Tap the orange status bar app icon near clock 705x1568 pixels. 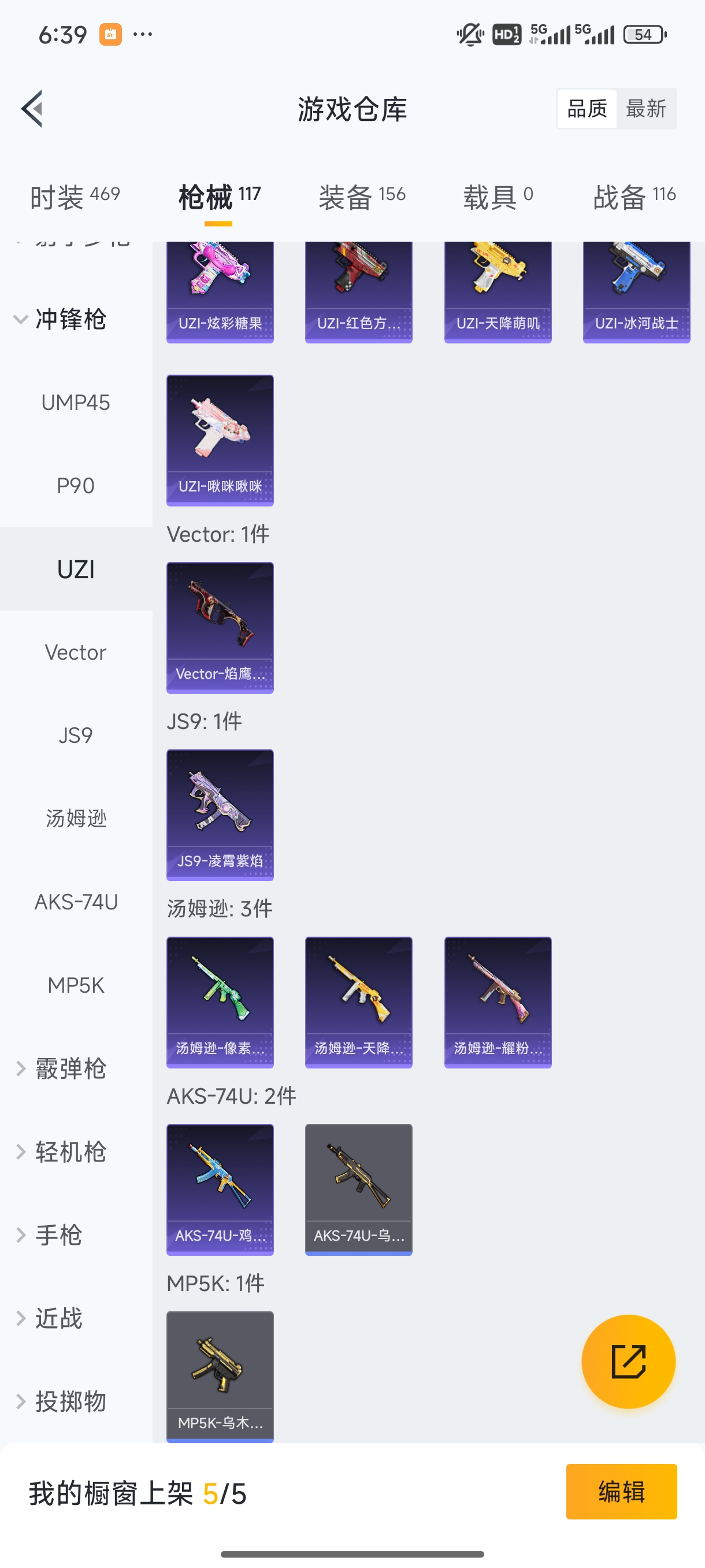tap(109, 34)
